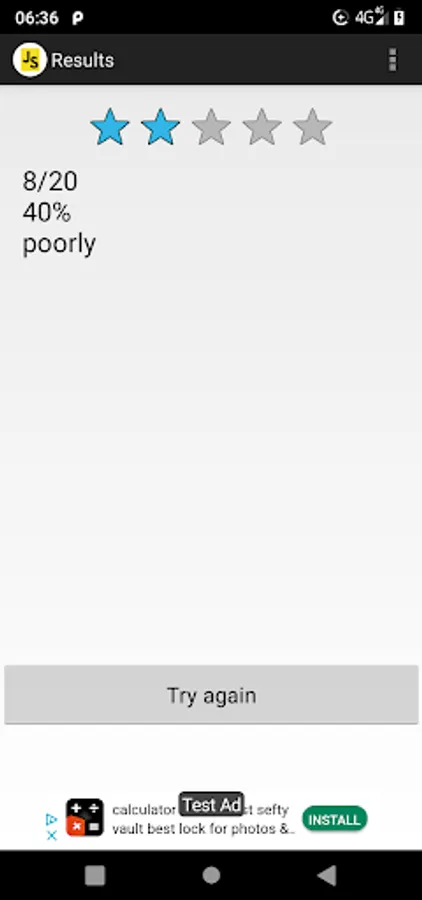
Task: Close the ad banner with the X icon
Action: [x=51, y=835]
